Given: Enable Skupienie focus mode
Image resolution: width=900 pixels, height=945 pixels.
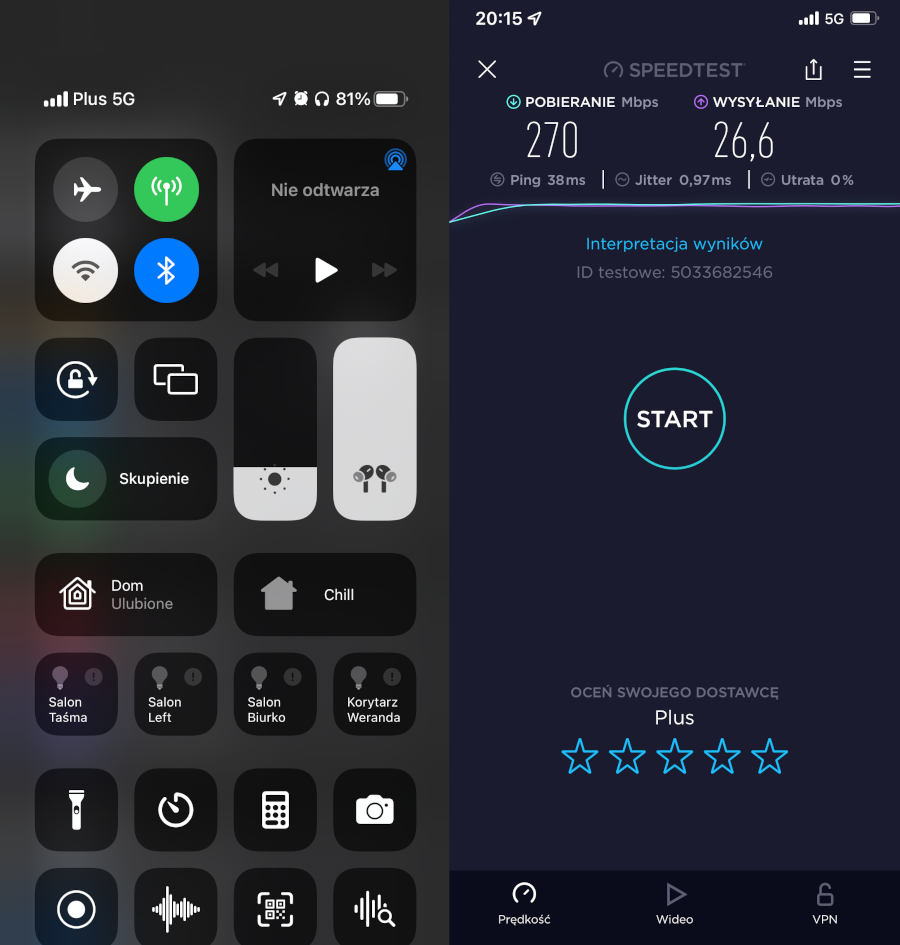Looking at the screenshot, I should point(125,479).
